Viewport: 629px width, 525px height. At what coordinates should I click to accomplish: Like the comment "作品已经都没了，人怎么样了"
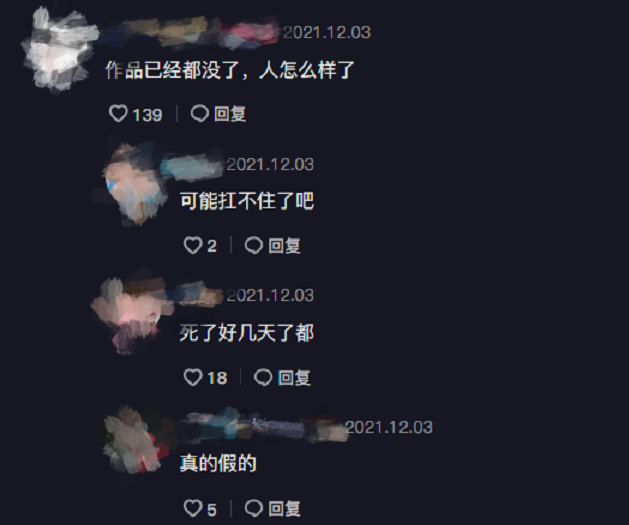118,114
